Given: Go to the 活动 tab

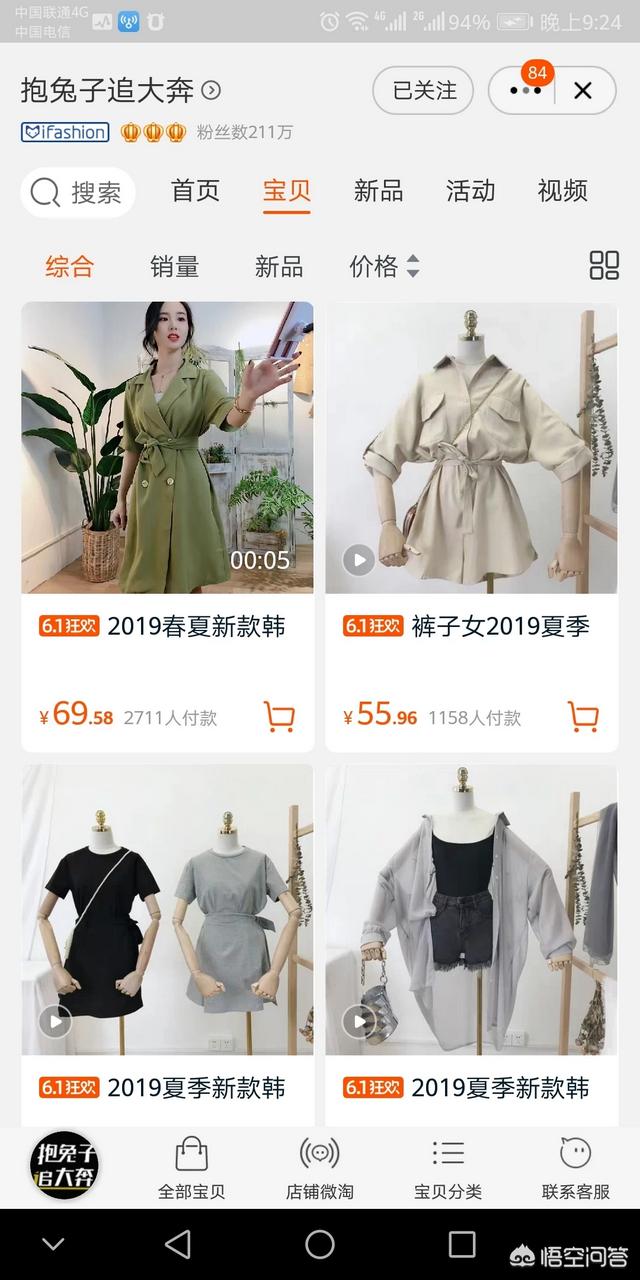Looking at the screenshot, I should pos(470,191).
